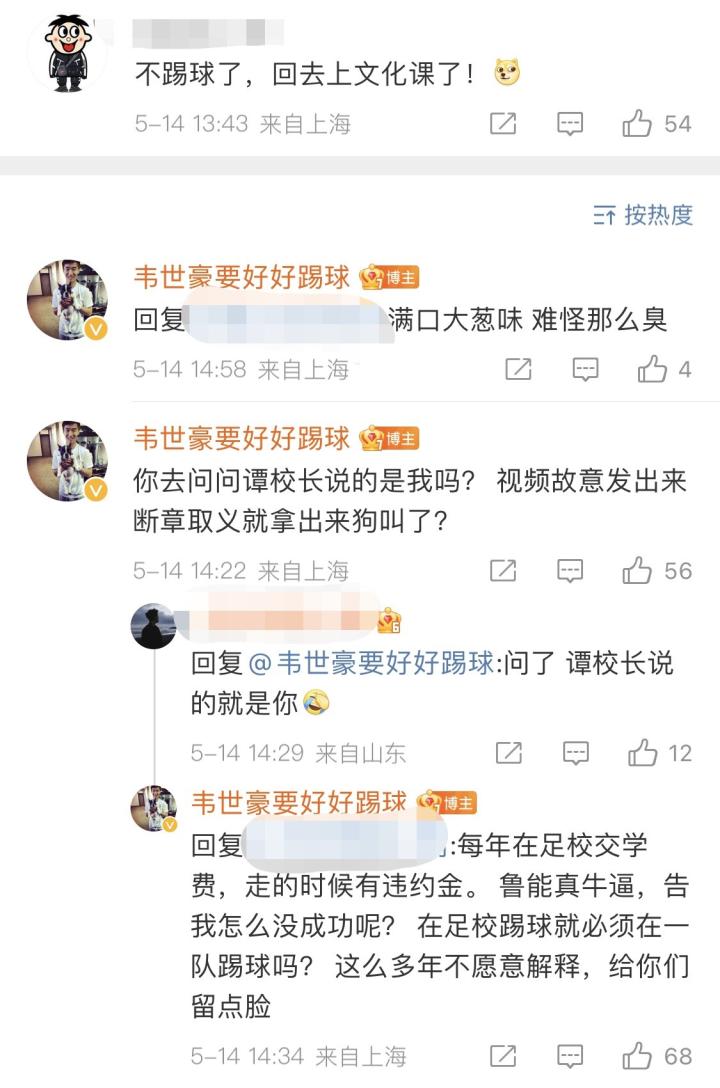720x1088 pixels.
Task: Change sorting via 按热度
Action: (644, 215)
